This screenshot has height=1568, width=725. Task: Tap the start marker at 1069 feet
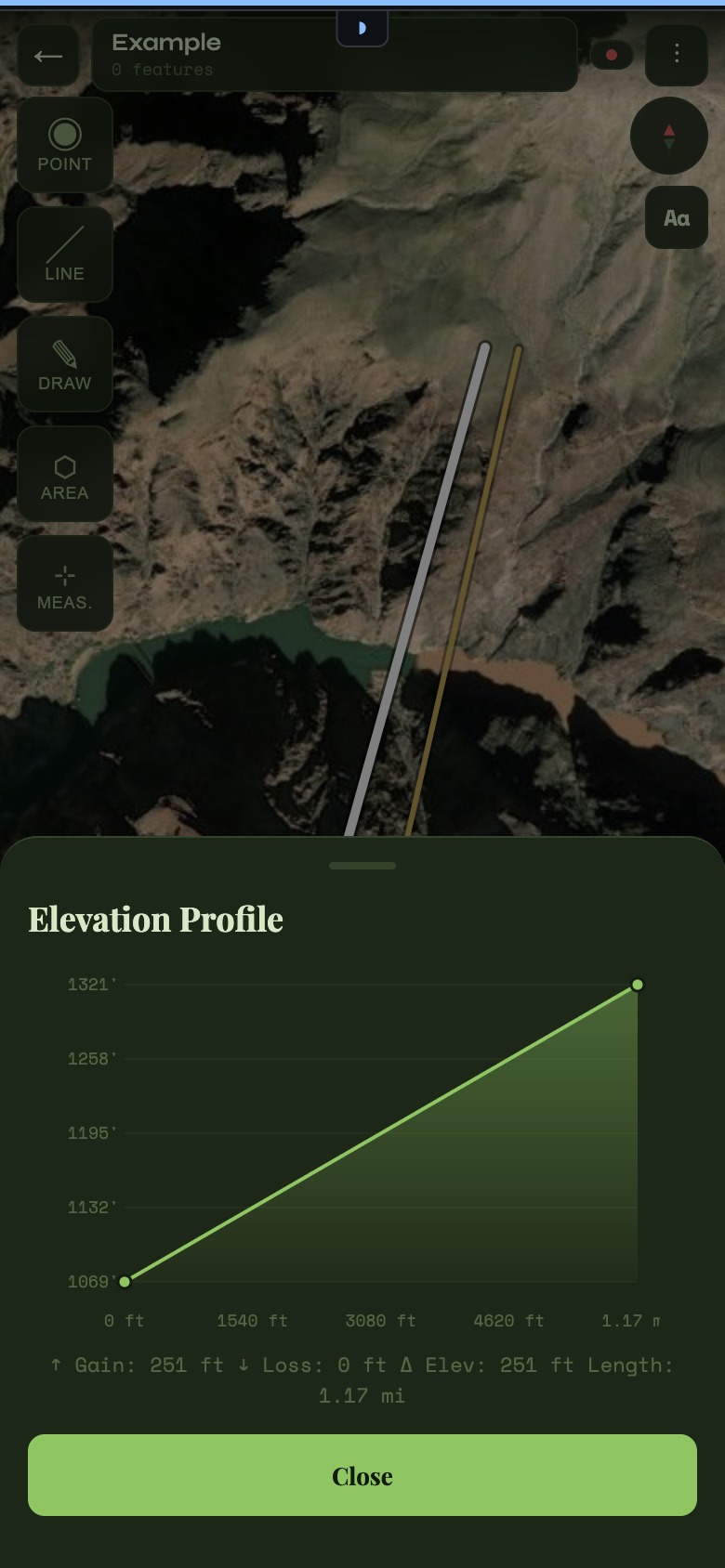pos(125,1280)
